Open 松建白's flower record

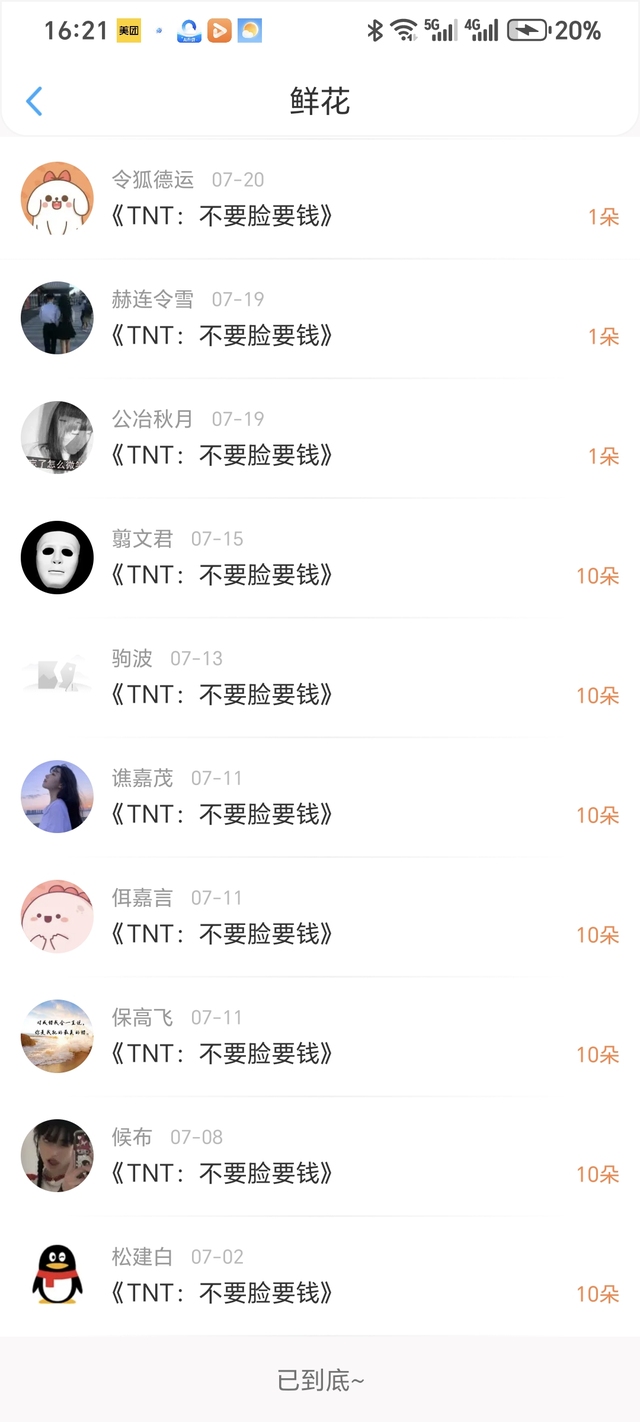(x=320, y=1275)
